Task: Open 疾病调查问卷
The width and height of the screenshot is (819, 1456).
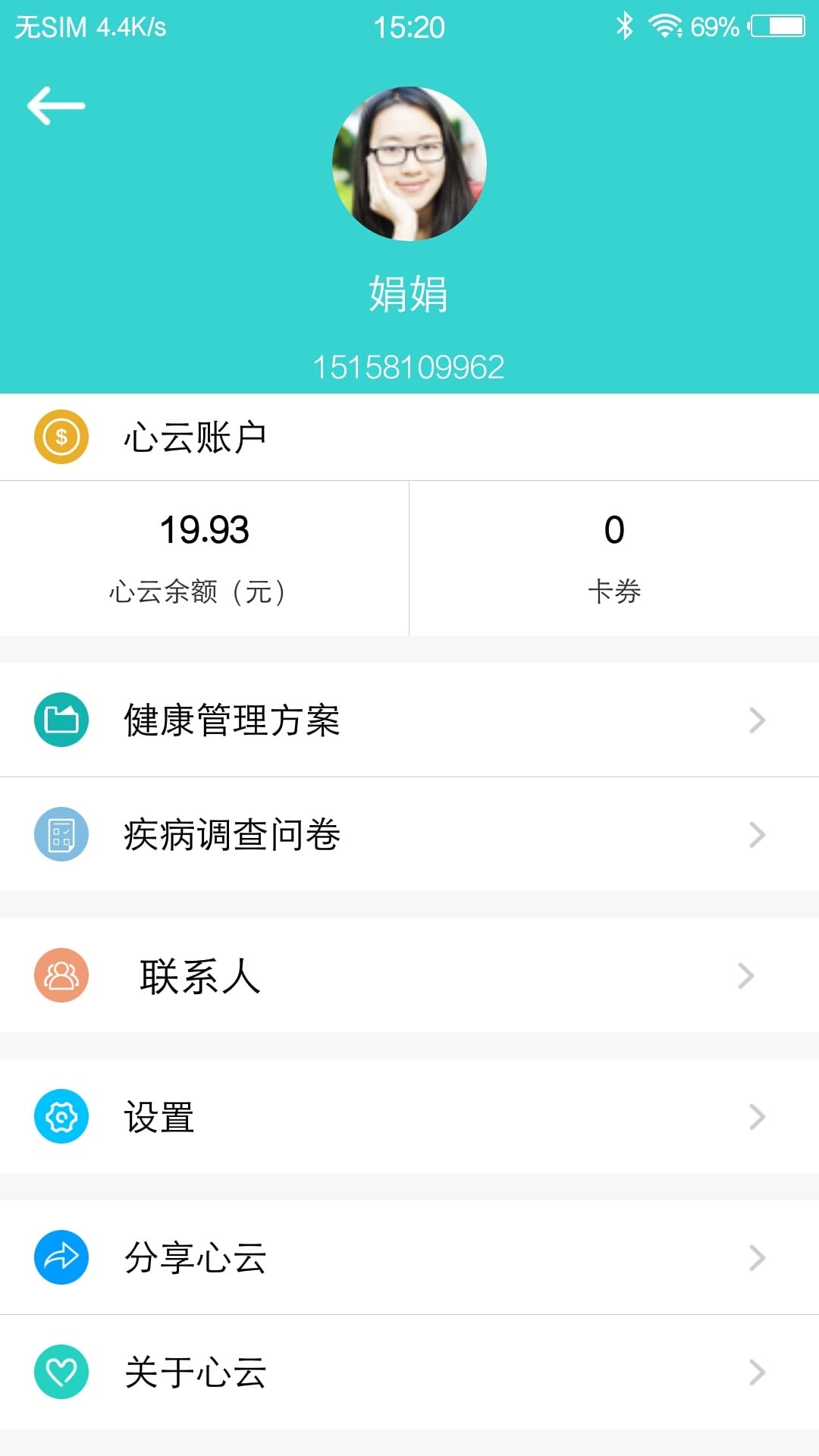Action: [409, 834]
